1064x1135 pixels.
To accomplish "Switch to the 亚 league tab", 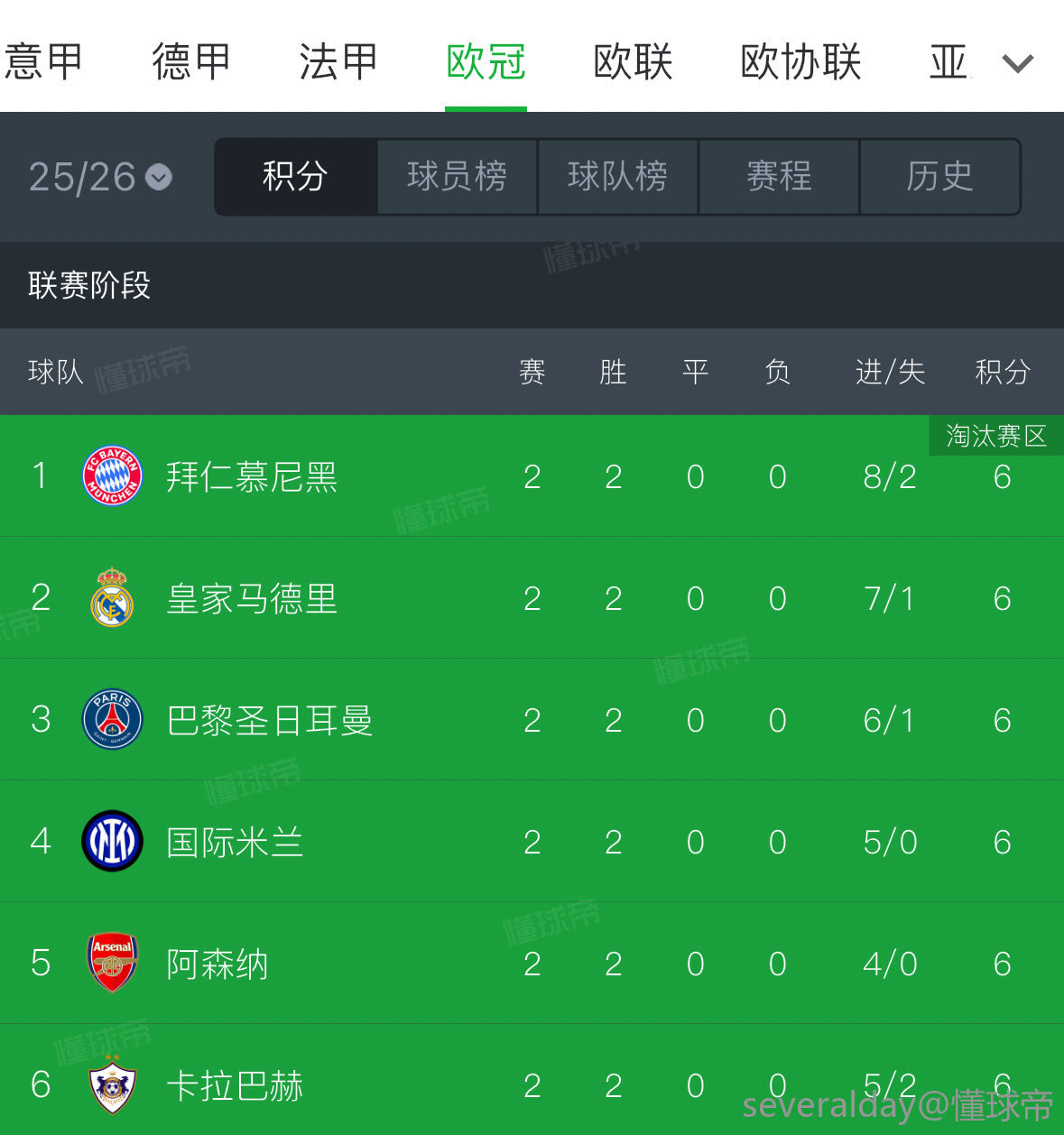I will [x=948, y=62].
